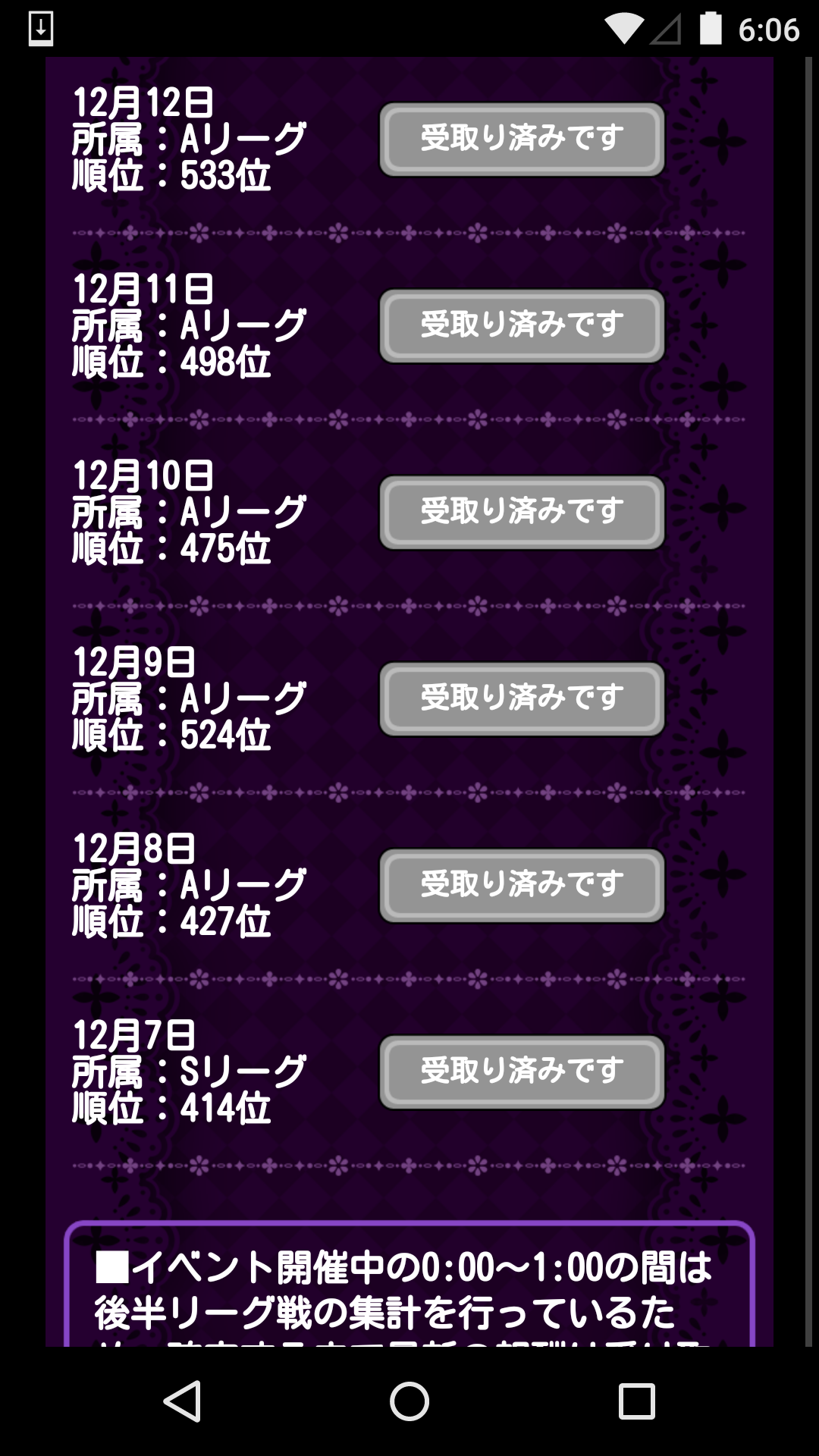This screenshot has height=1456, width=819.
Task: Go back with the system back button
Action: tap(182, 1401)
